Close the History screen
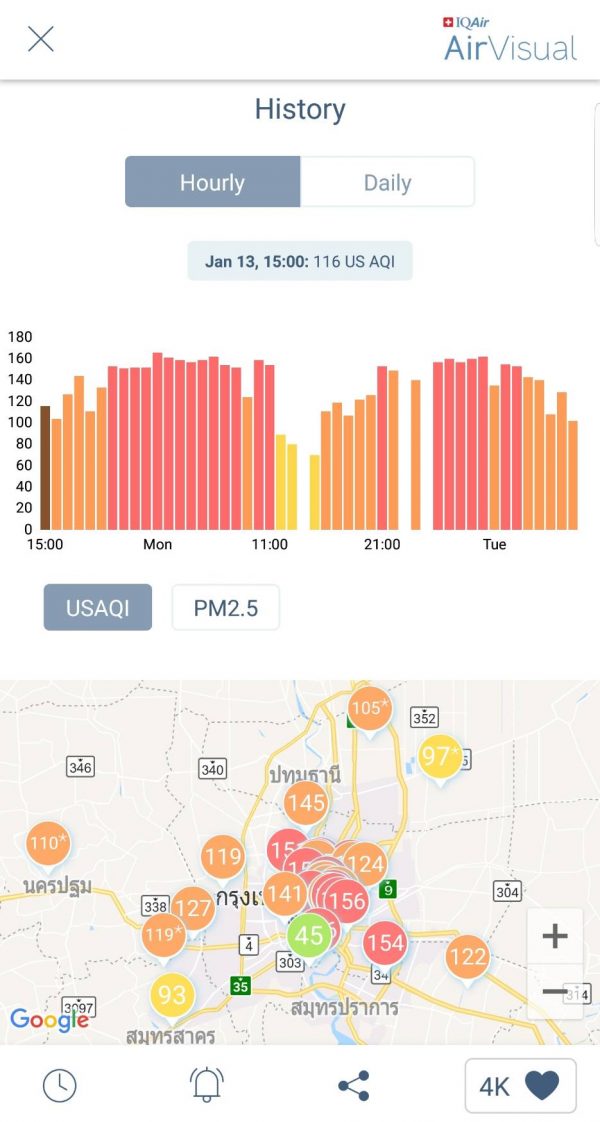Screen dimensions: 600x1122 pyautogui.click(x=41, y=39)
